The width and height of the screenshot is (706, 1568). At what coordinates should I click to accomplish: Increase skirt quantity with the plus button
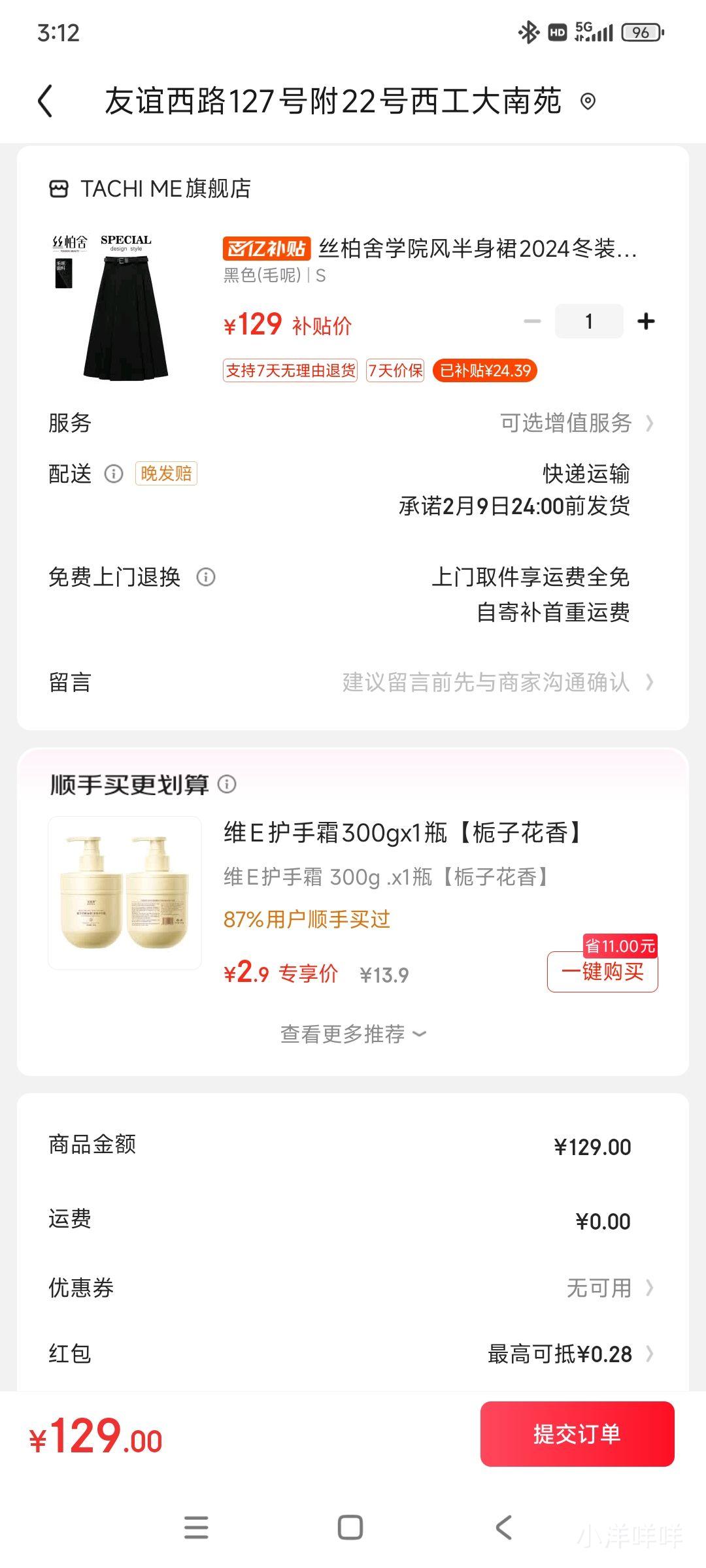click(646, 321)
